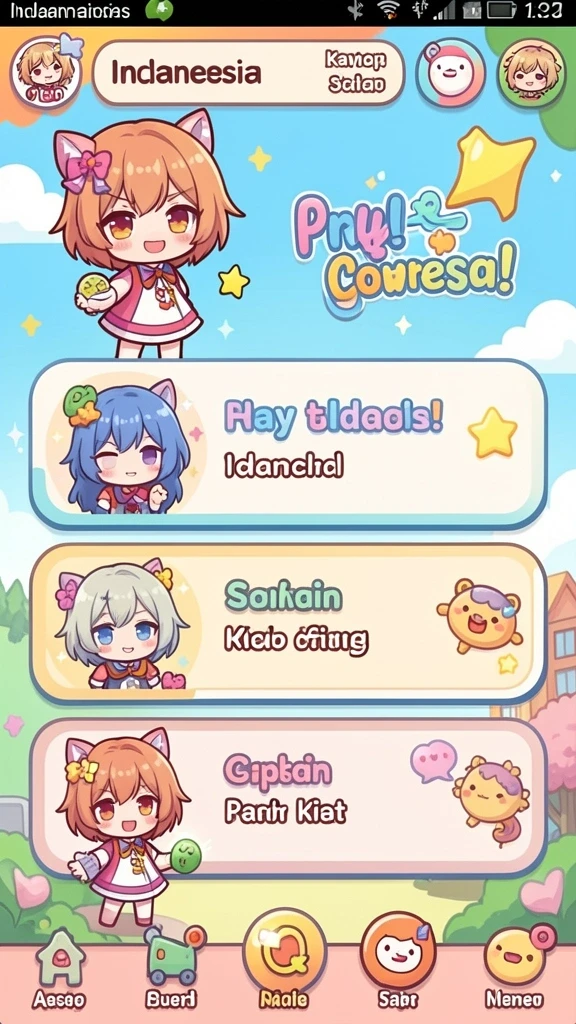576x1024 pixels.
Task: Switch to the Buerd tab
Action: point(171,968)
